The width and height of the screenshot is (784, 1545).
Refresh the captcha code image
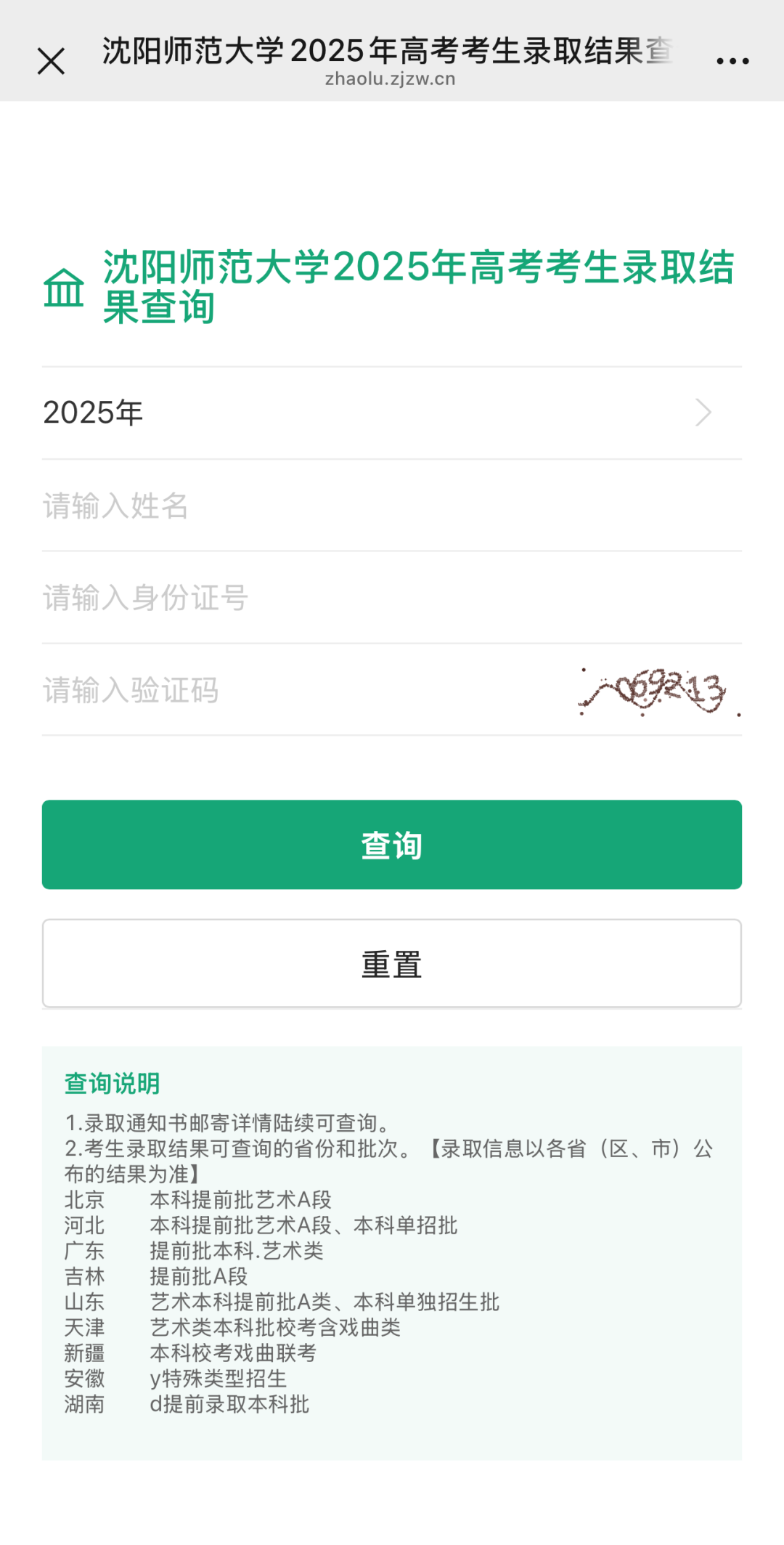[658, 691]
